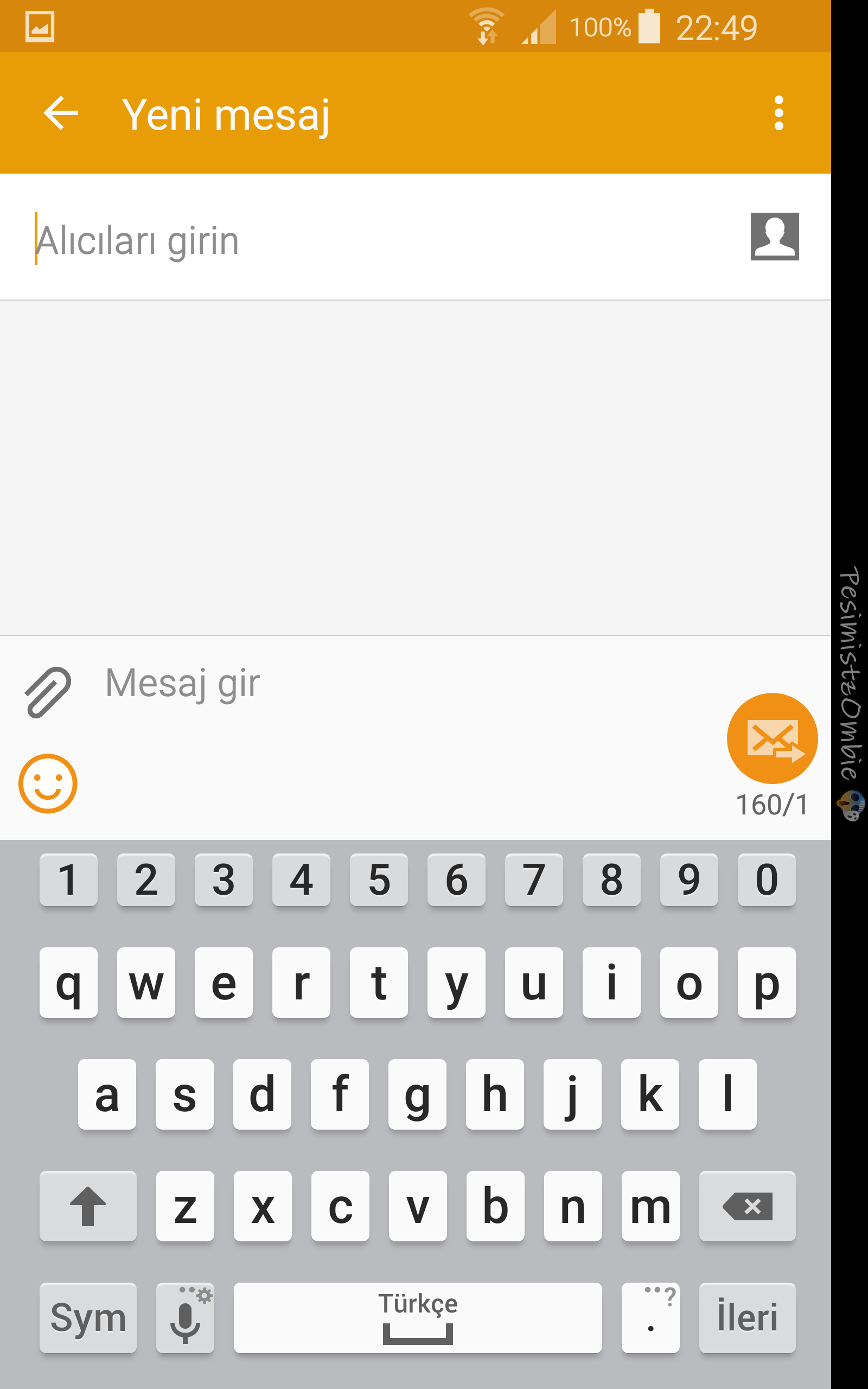The image size is (868, 1389).
Task: Go back from Yeni mesaj screen
Action: (x=61, y=113)
